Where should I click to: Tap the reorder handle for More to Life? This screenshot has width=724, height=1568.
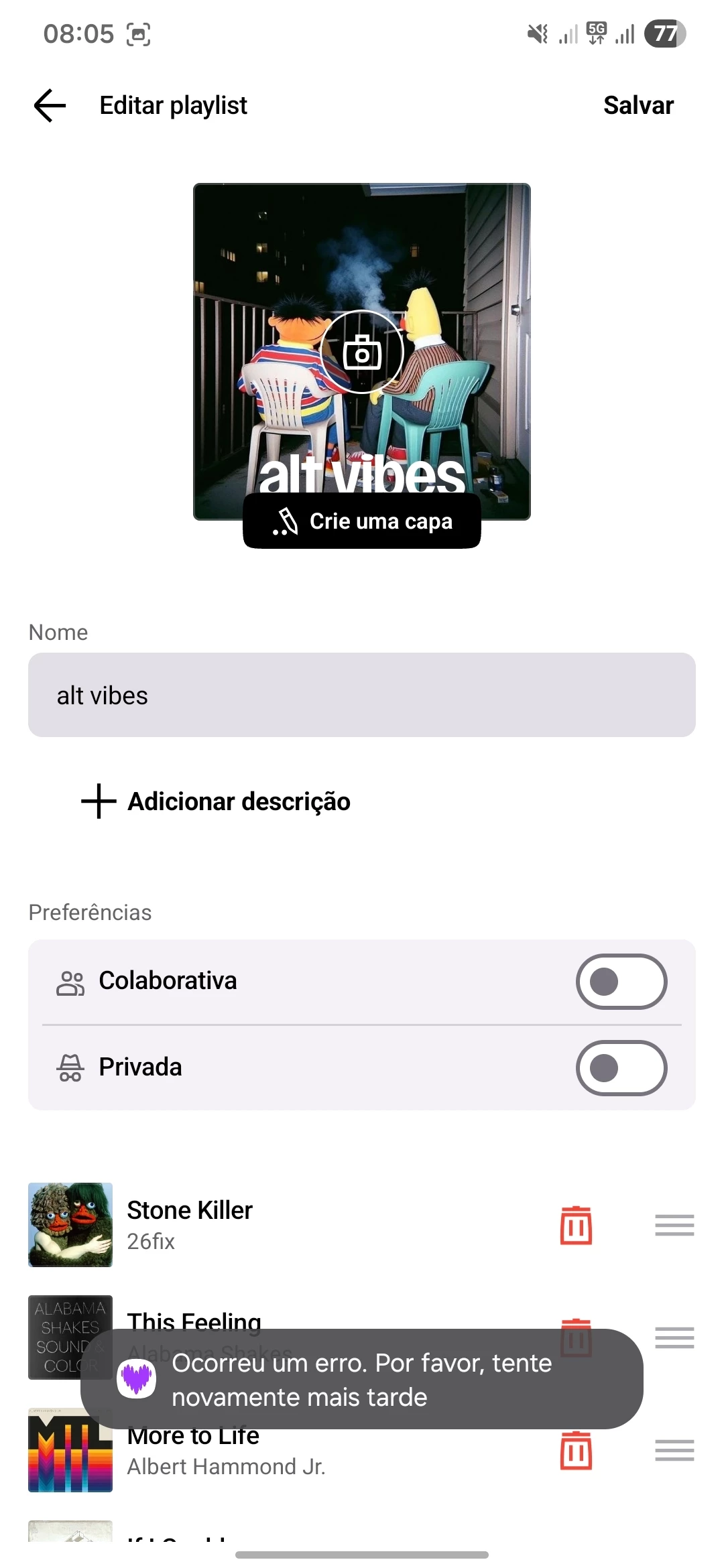674,1450
